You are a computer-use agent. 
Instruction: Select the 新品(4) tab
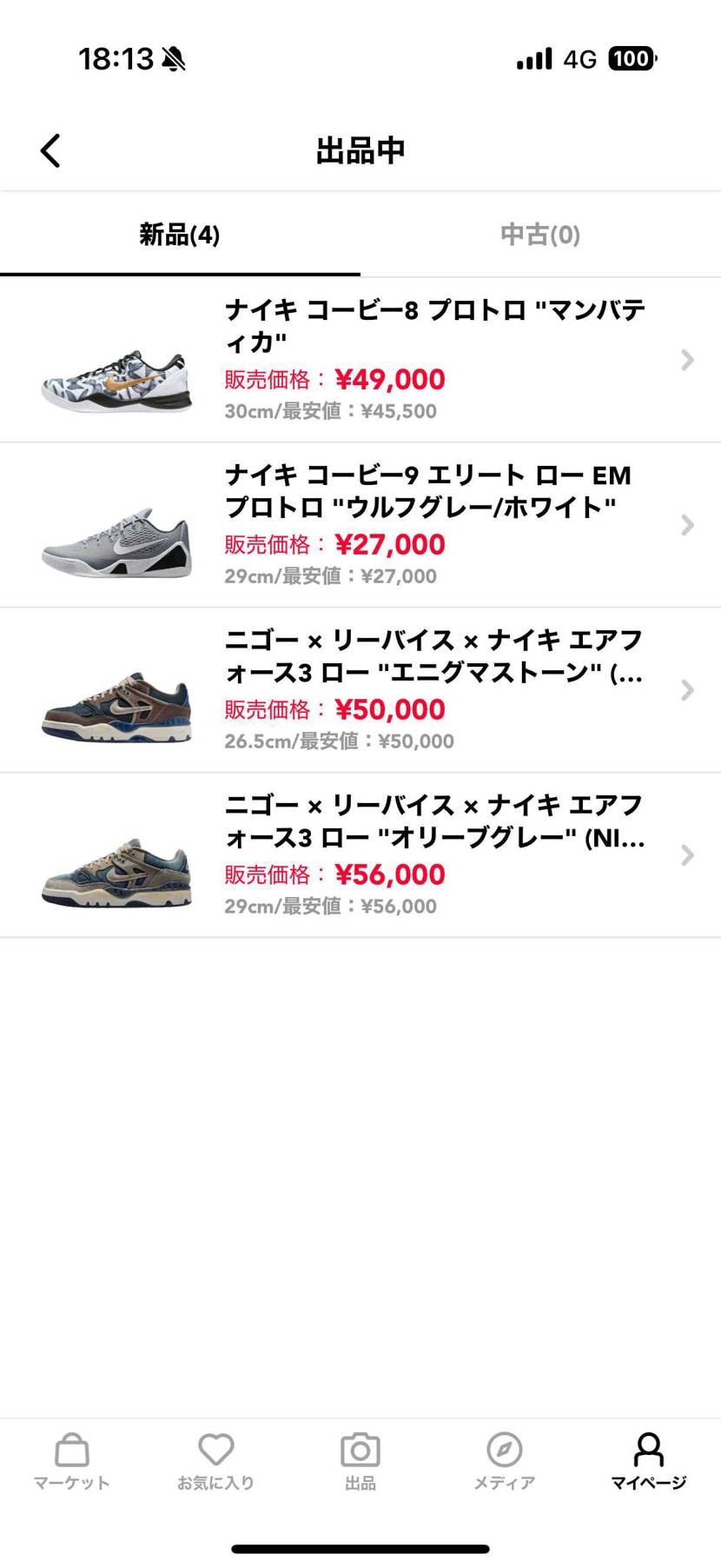[180, 235]
